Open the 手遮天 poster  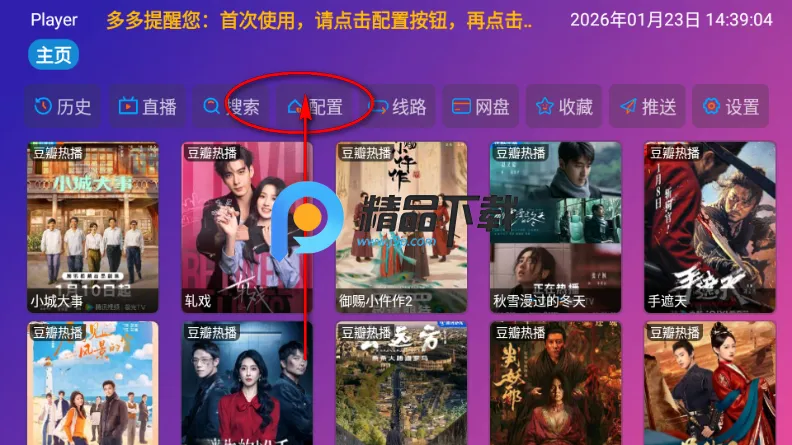click(709, 227)
